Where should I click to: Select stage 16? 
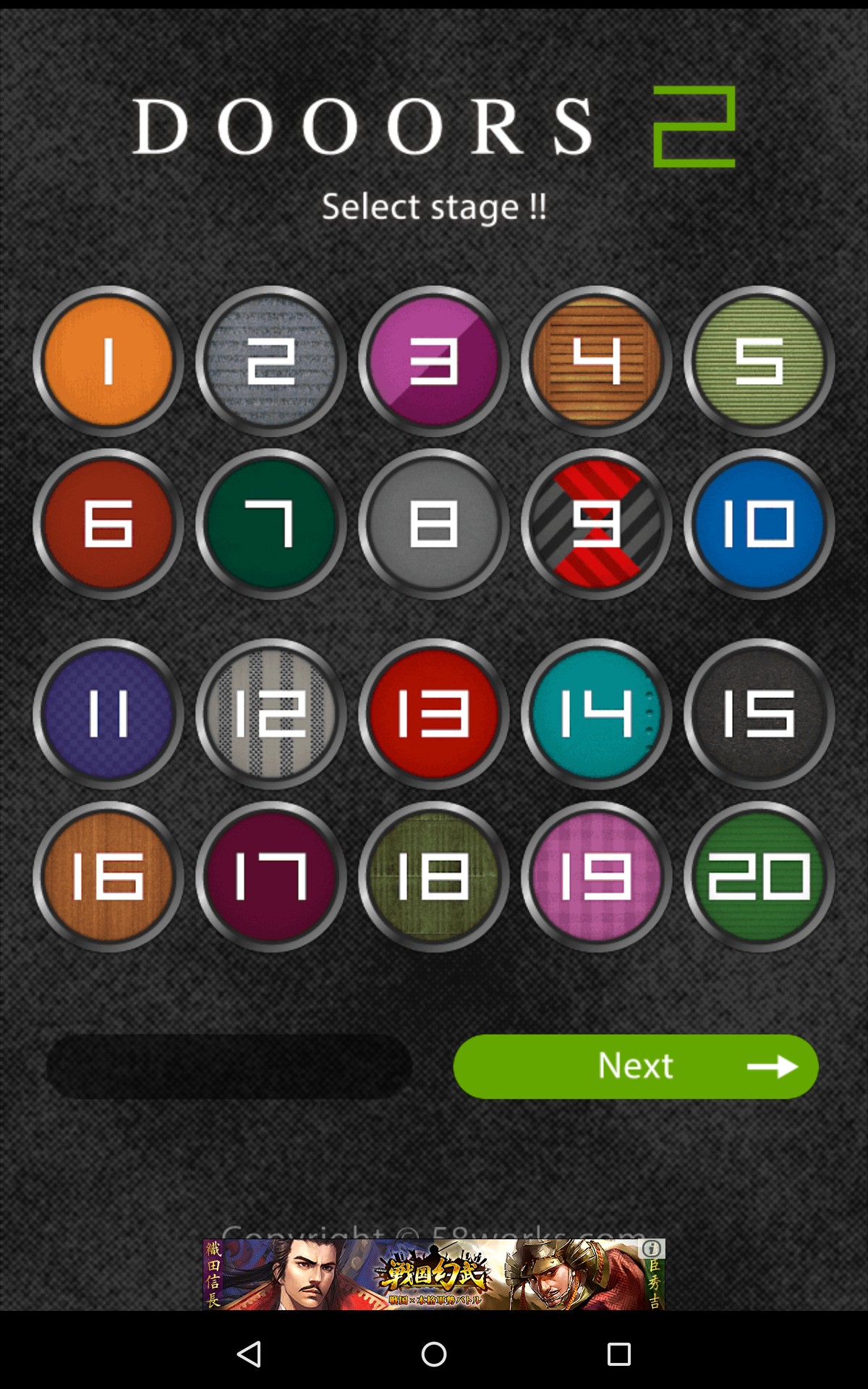tap(109, 877)
